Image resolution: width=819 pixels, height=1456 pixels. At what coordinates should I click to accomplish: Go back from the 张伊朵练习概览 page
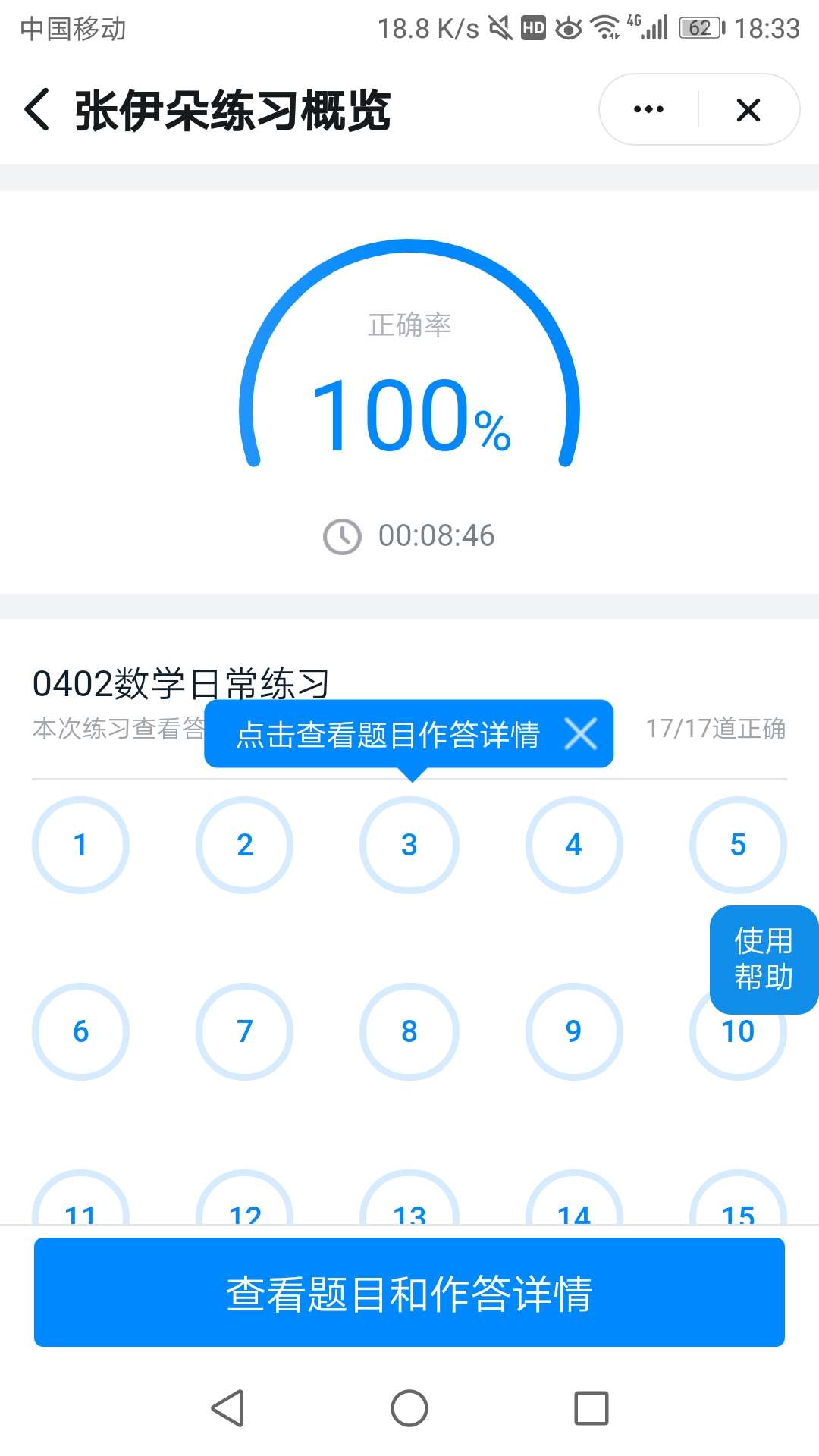[37, 109]
